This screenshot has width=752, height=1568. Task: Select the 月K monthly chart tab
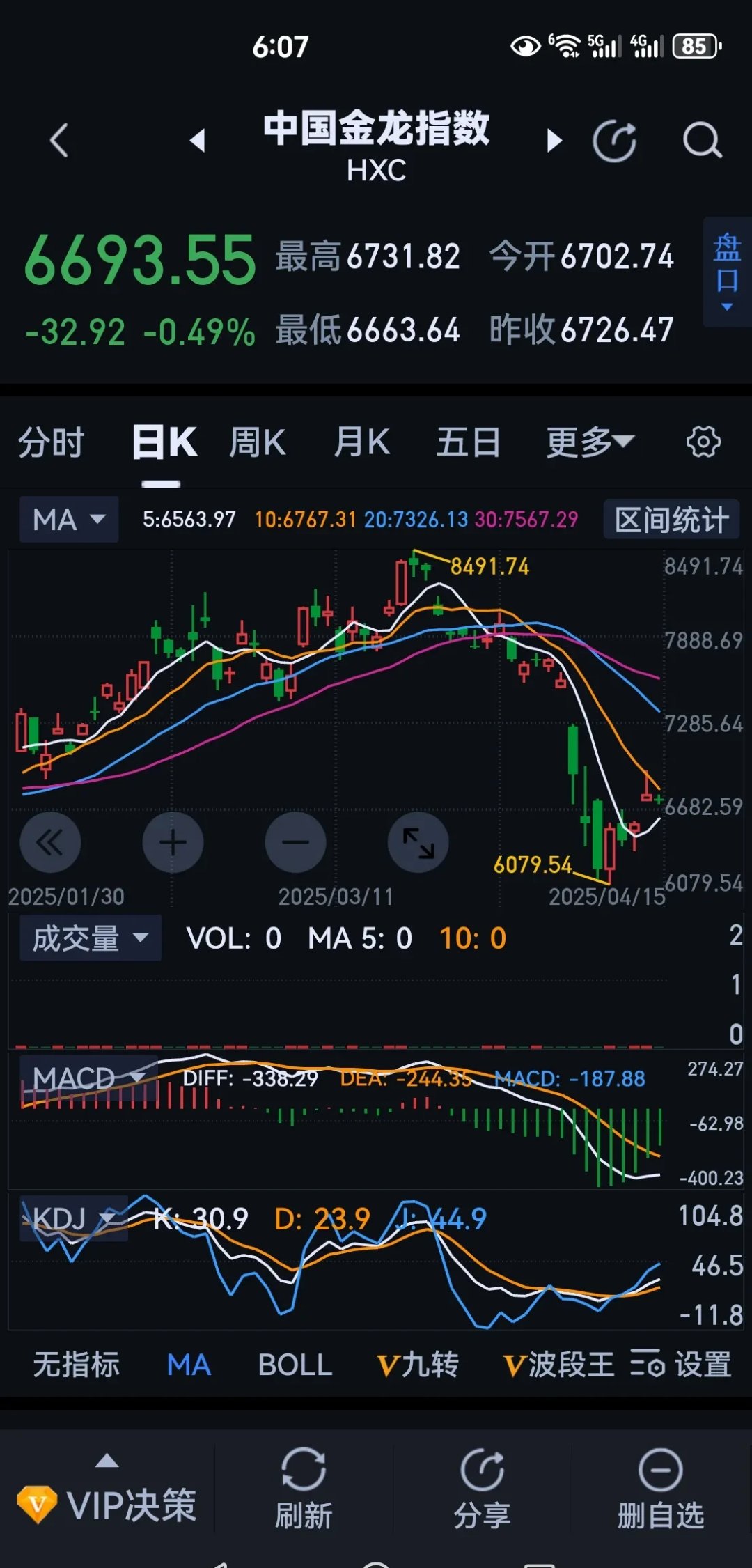click(361, 442)
